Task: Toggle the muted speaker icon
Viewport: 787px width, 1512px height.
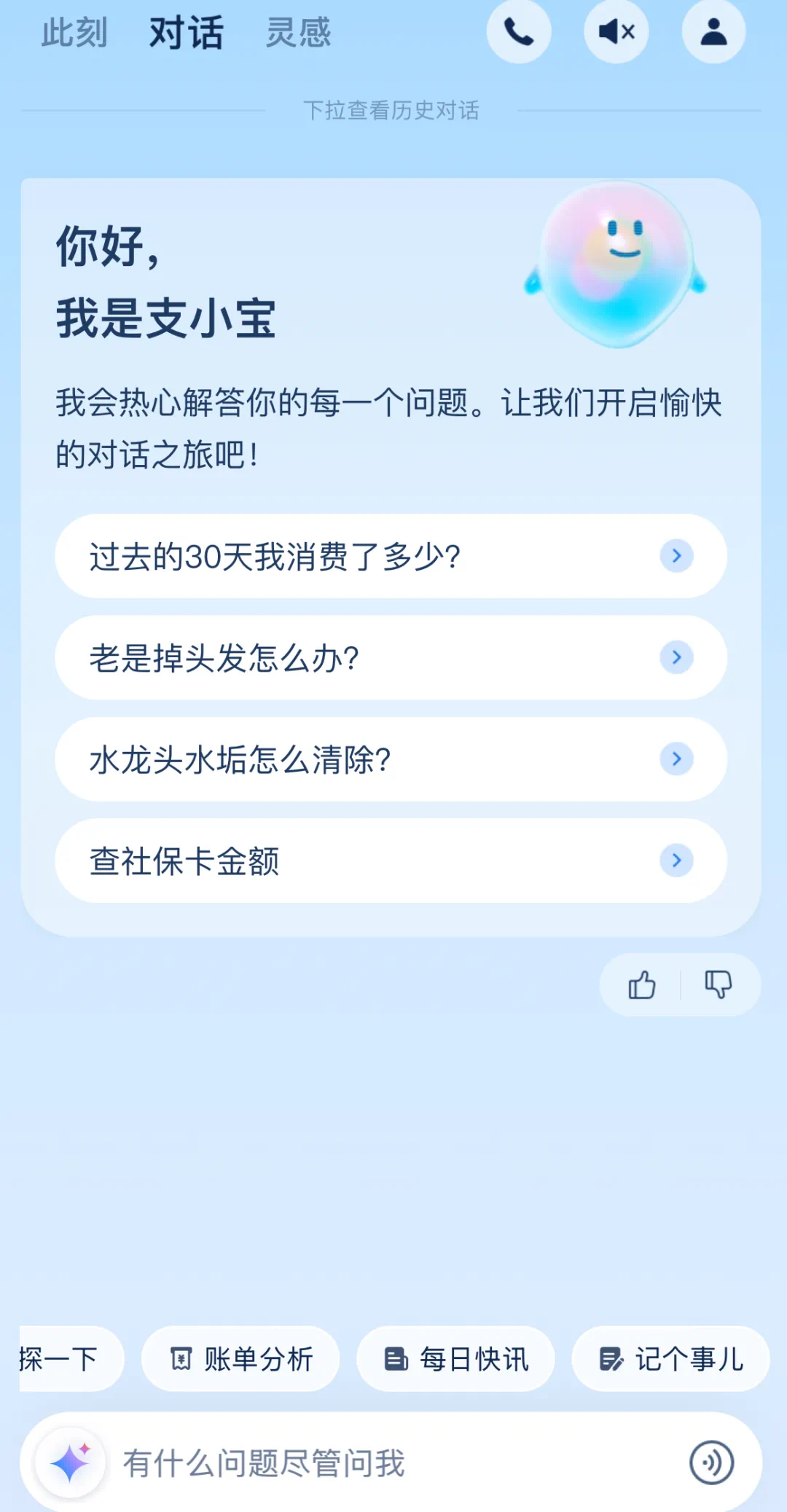Action: (616, 32)
